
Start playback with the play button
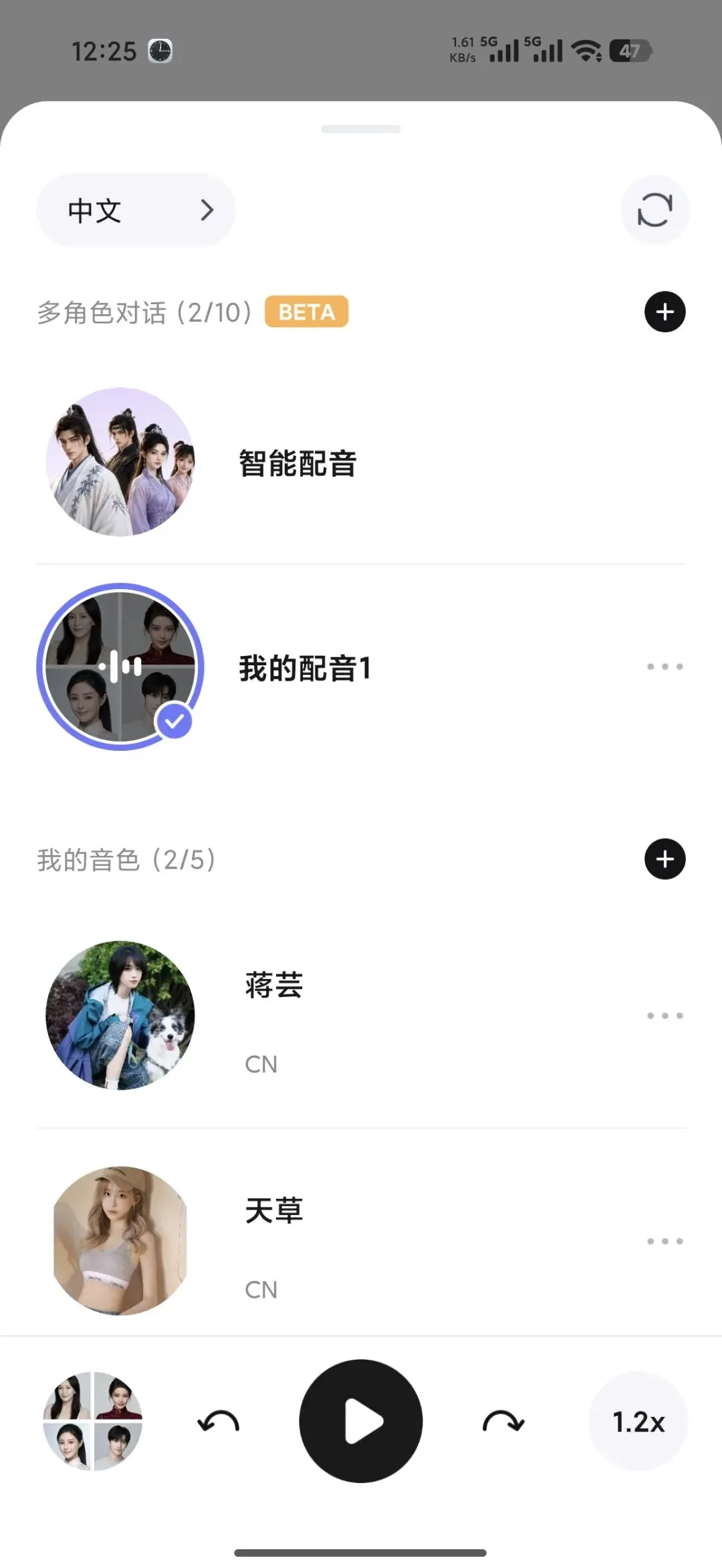click(361, 1421)
